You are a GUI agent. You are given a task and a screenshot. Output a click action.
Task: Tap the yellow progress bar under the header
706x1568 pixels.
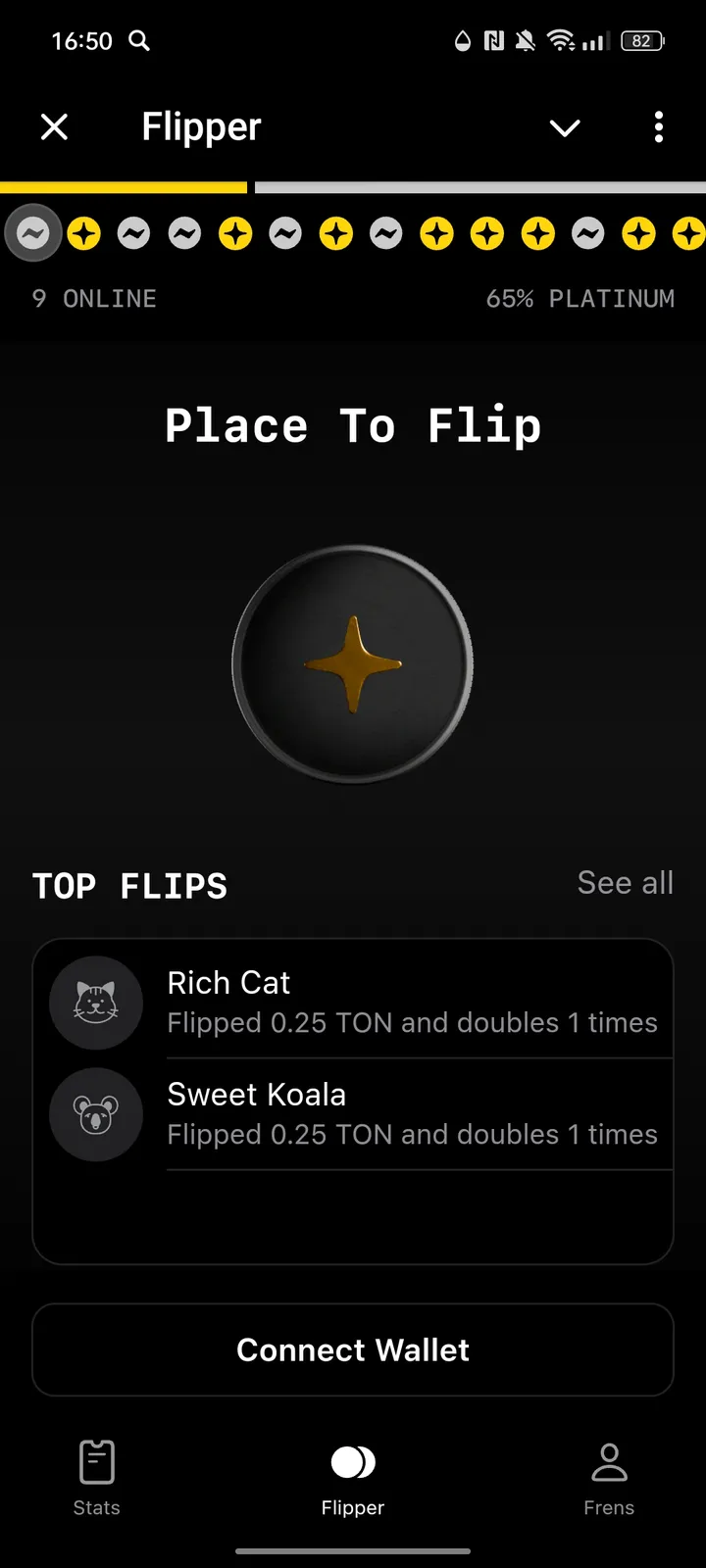click(x=124, y=184)
